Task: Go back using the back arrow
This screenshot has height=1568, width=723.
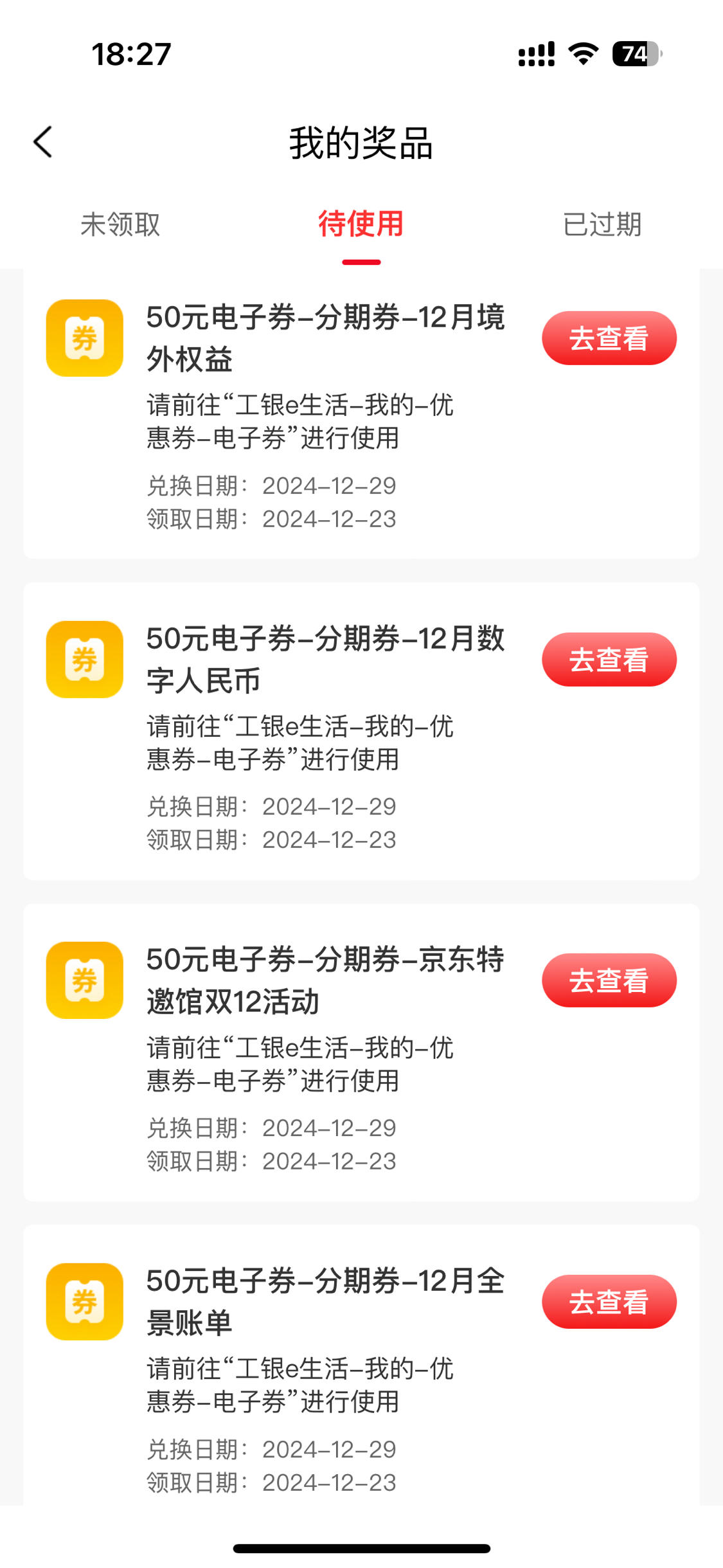Action: 42,142
